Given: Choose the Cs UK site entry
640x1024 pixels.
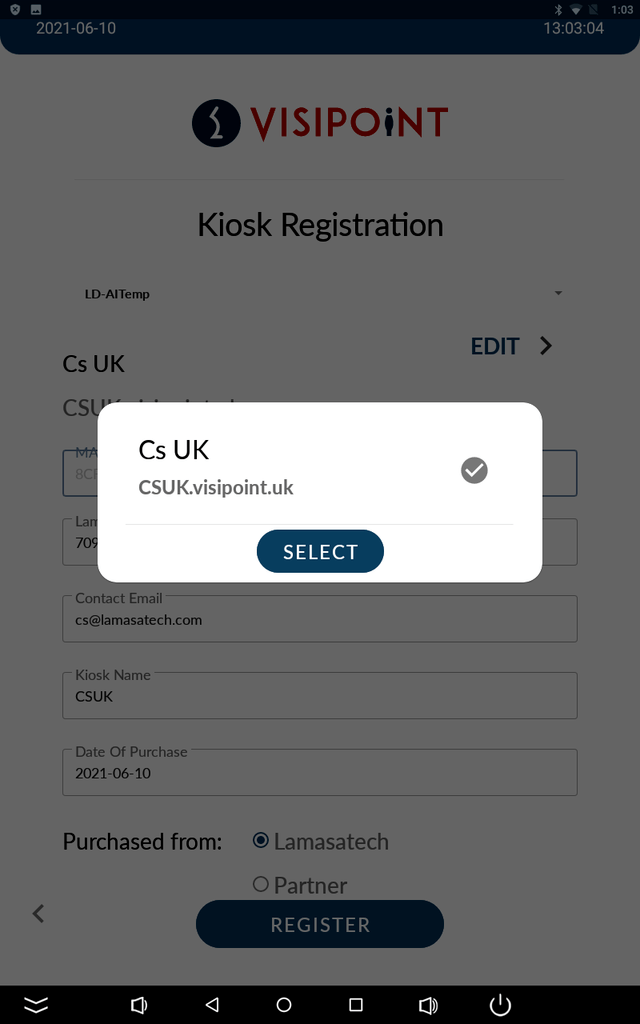Looking at the screenshot, I should (319, 469).
